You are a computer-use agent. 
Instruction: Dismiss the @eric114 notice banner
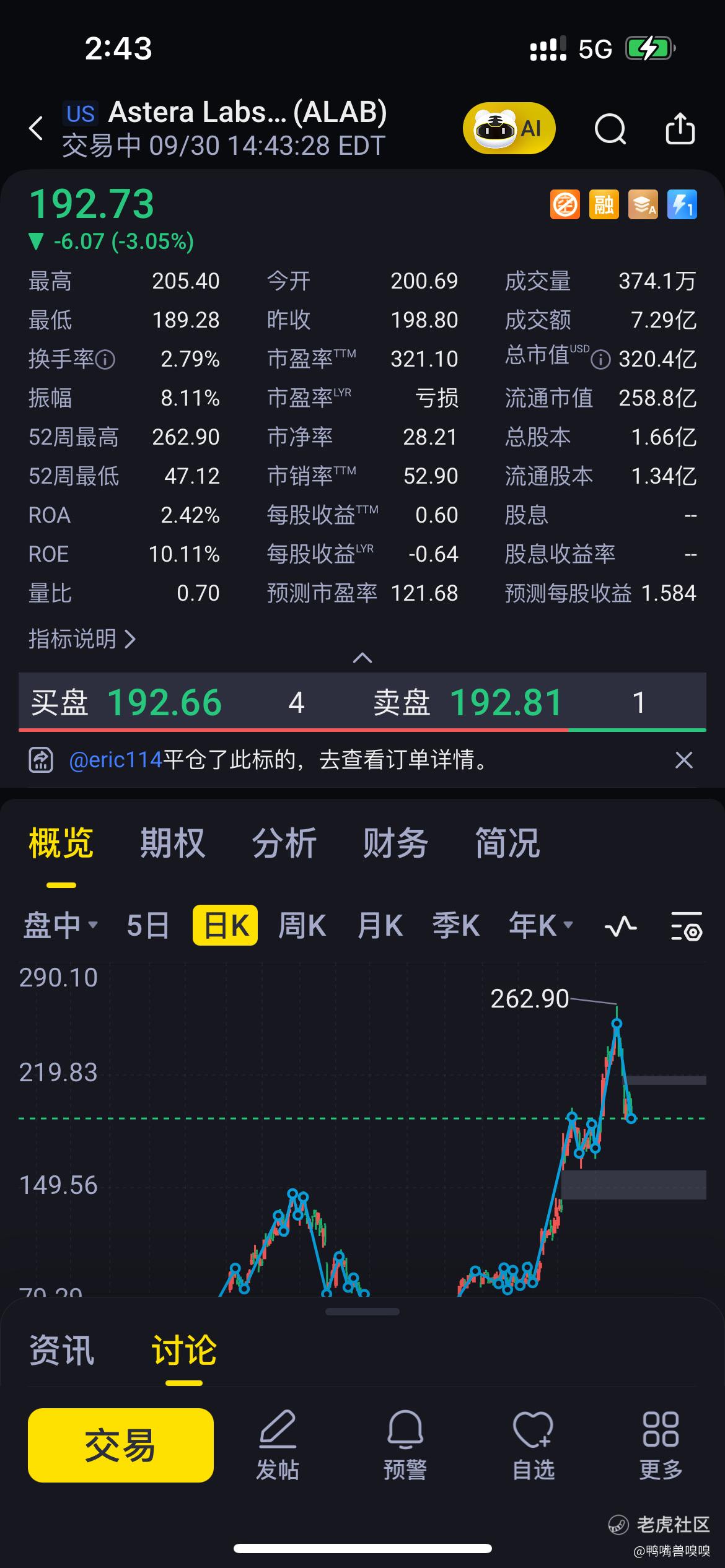pyautogui.click(x=683, y=760)
